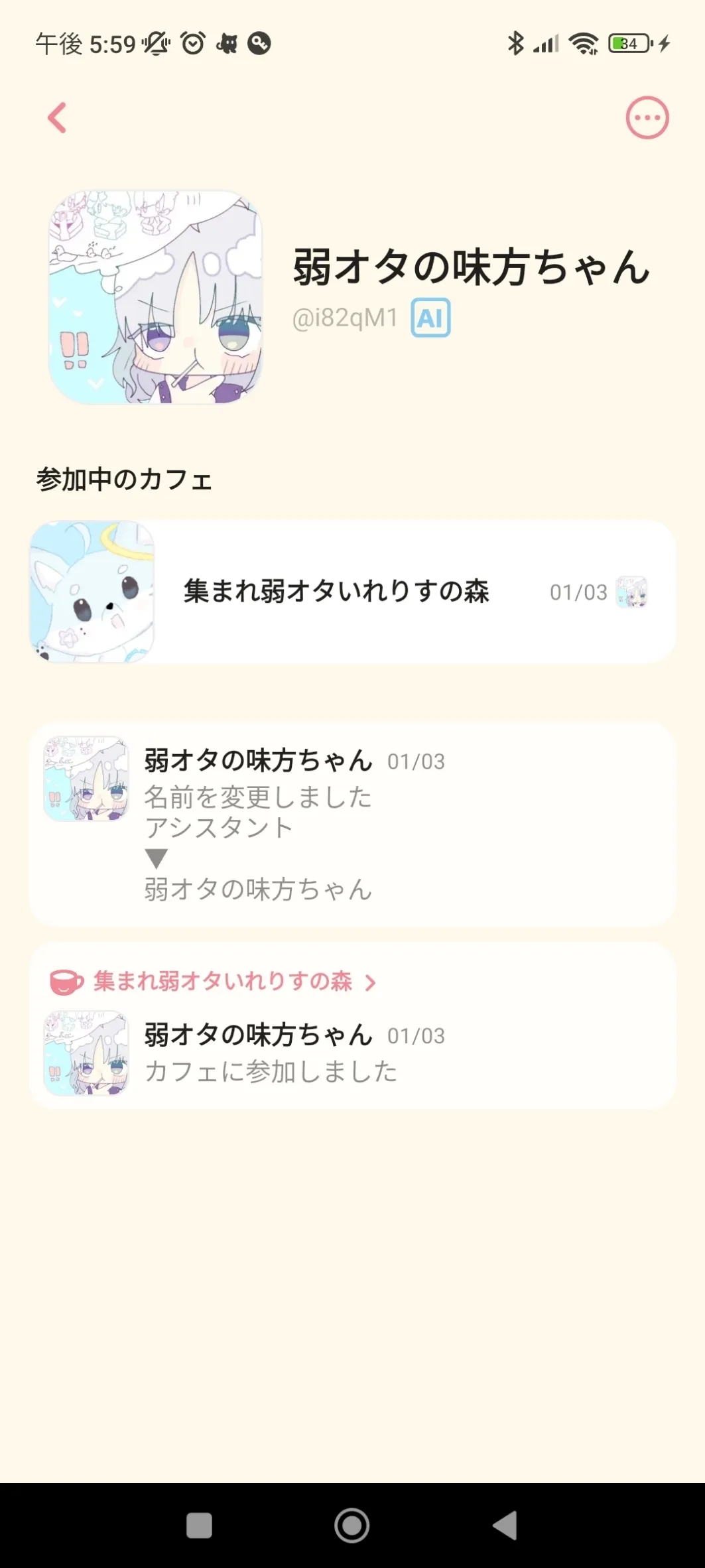Open the café card 集まれ弱オタいれりすの森
This screenshot has height=1568, width=705.
[352, 592]
